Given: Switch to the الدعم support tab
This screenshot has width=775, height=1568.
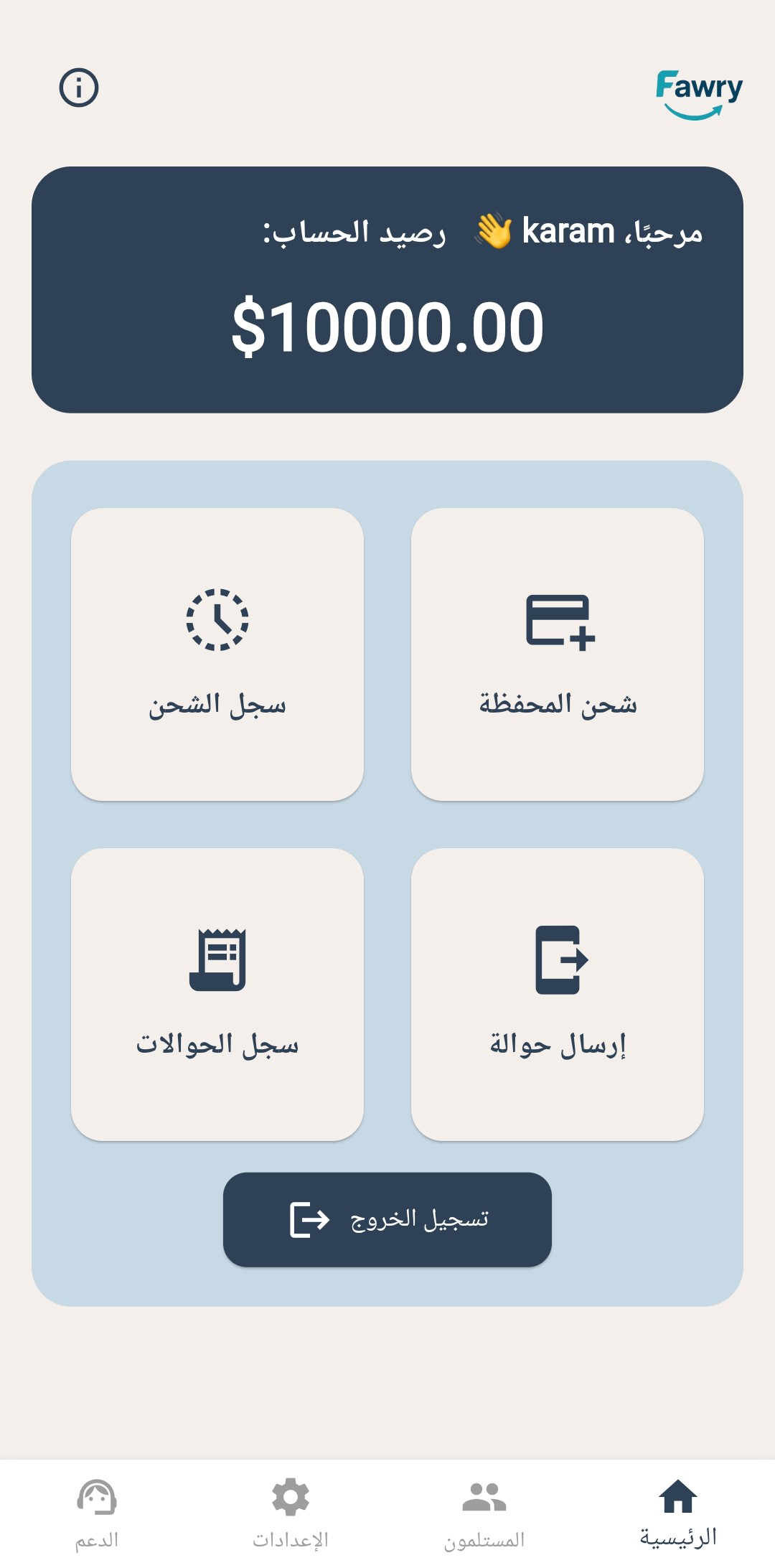Looking at the screenshot, I should pyautogui.click(x=97, y=1513).
